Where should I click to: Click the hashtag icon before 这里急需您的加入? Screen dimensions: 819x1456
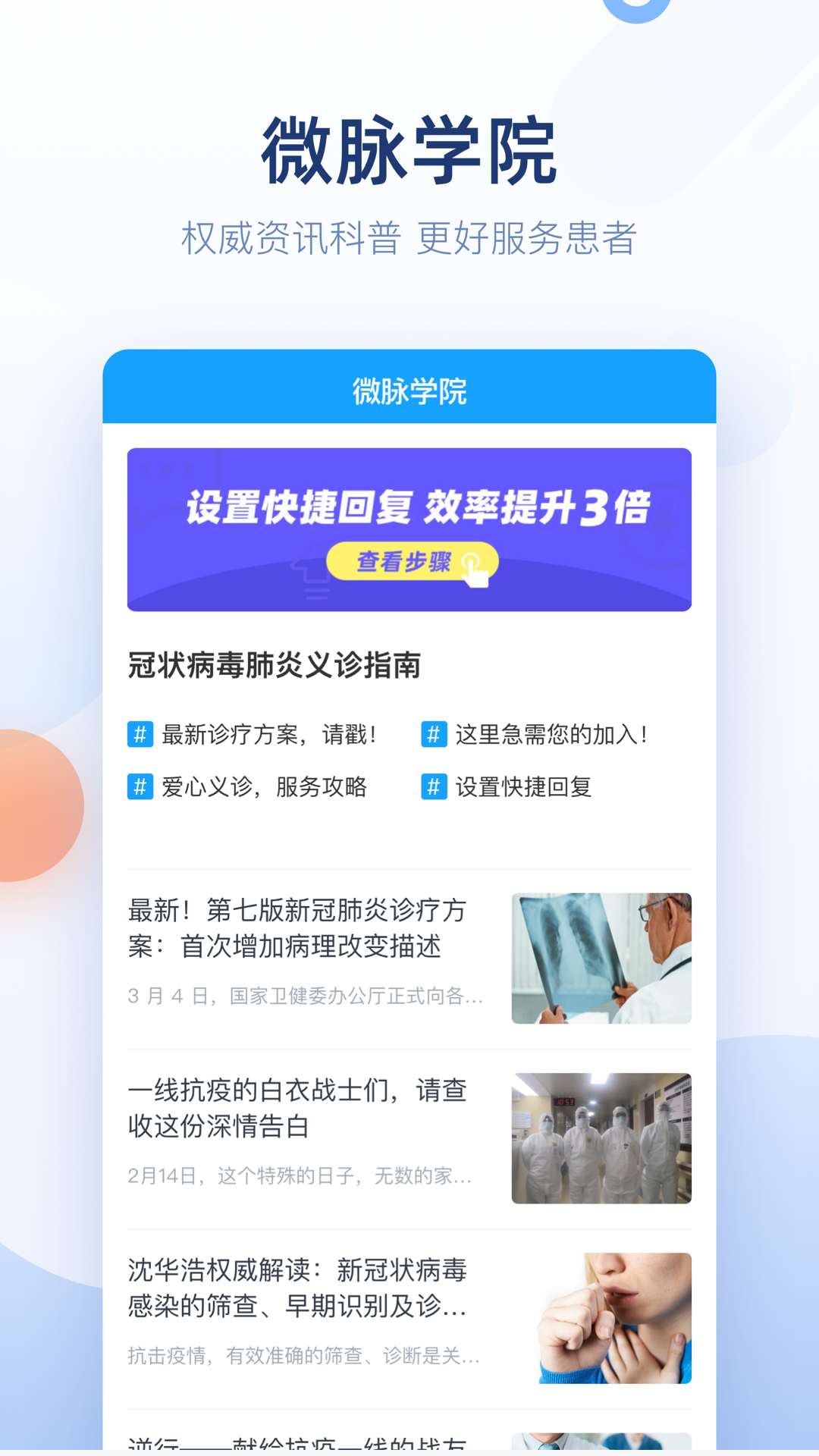coord(434,733)
